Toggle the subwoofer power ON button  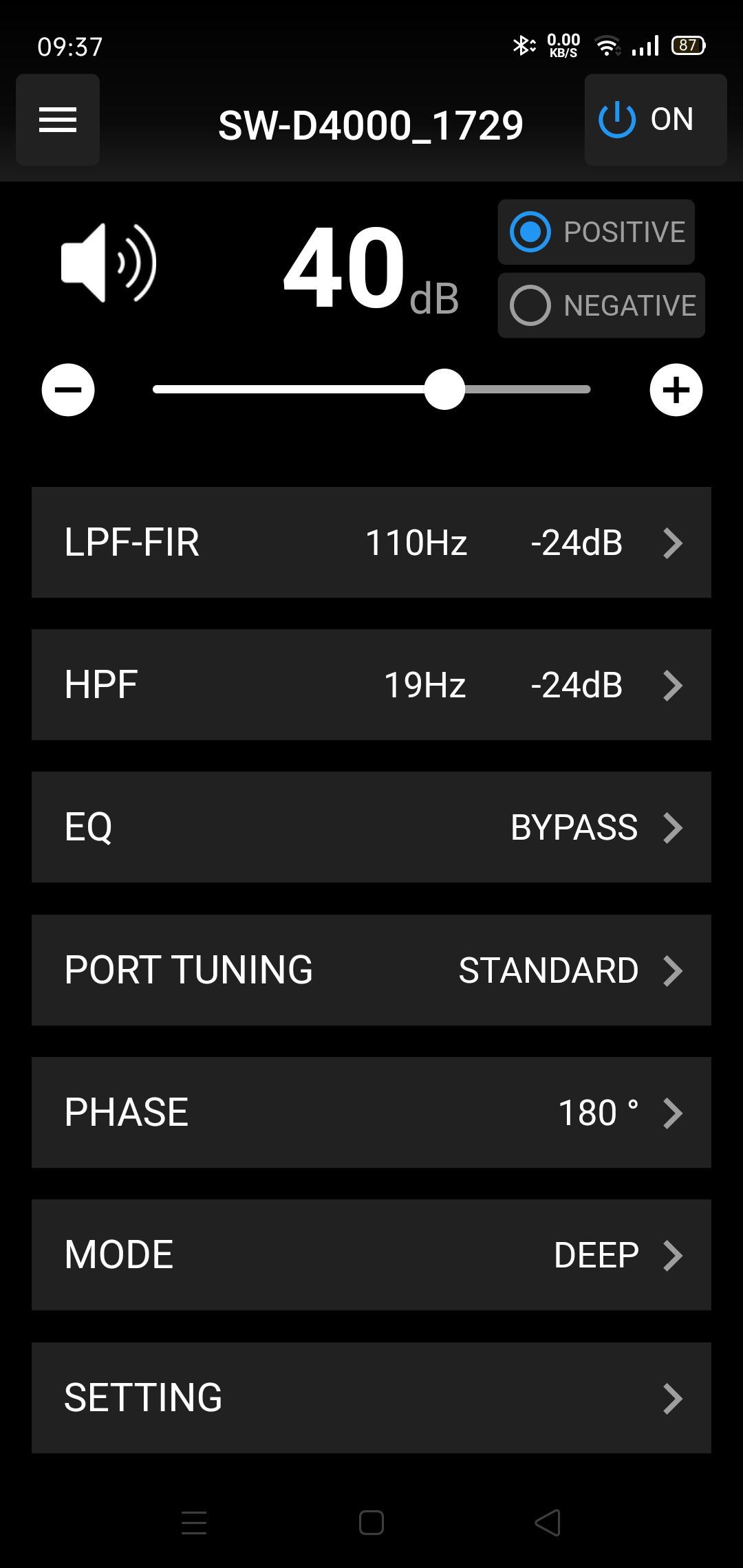tap(656, 120)
